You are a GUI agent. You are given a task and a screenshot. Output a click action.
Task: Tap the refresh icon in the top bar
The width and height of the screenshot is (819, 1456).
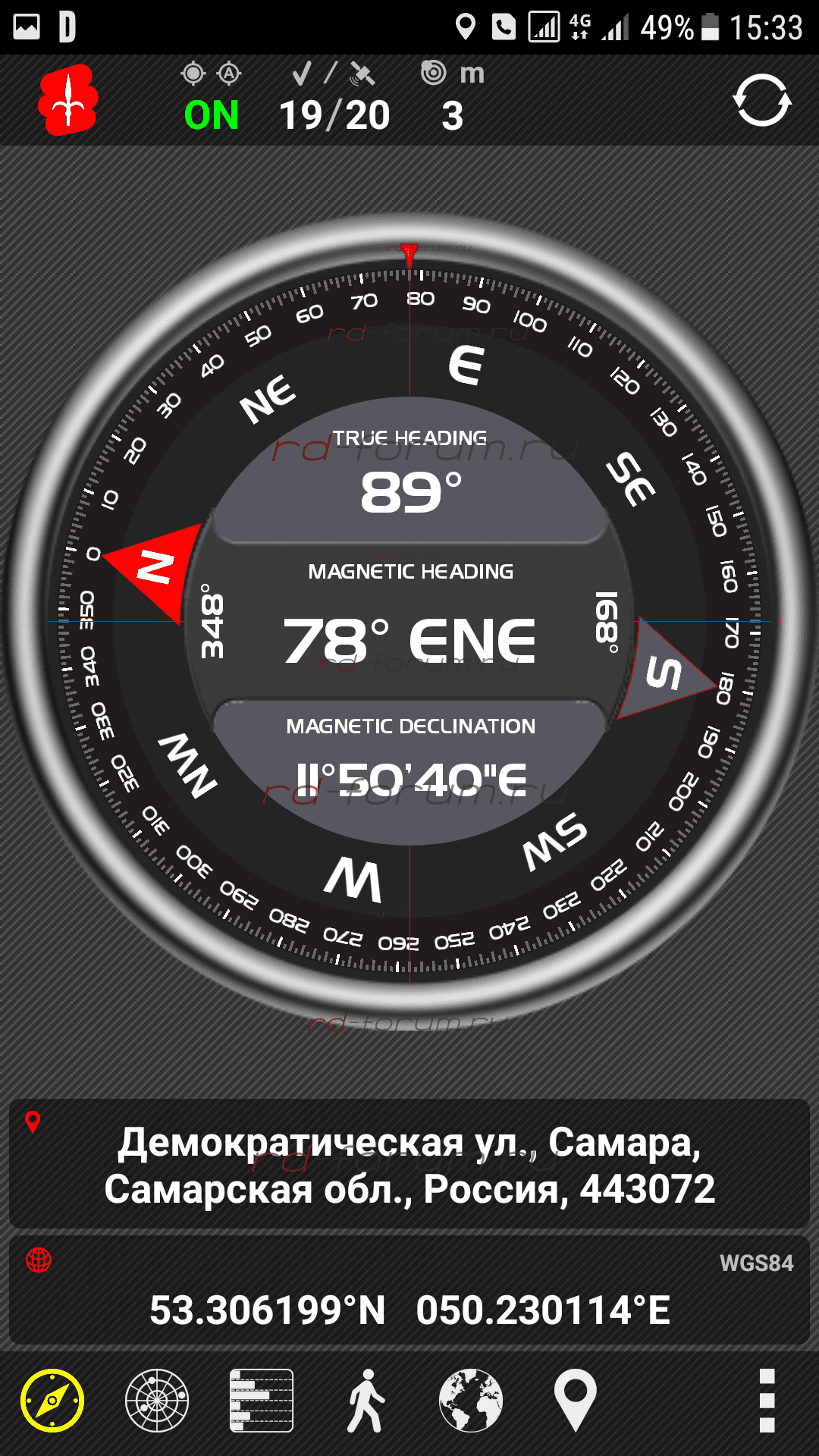[x=761, y=100]
